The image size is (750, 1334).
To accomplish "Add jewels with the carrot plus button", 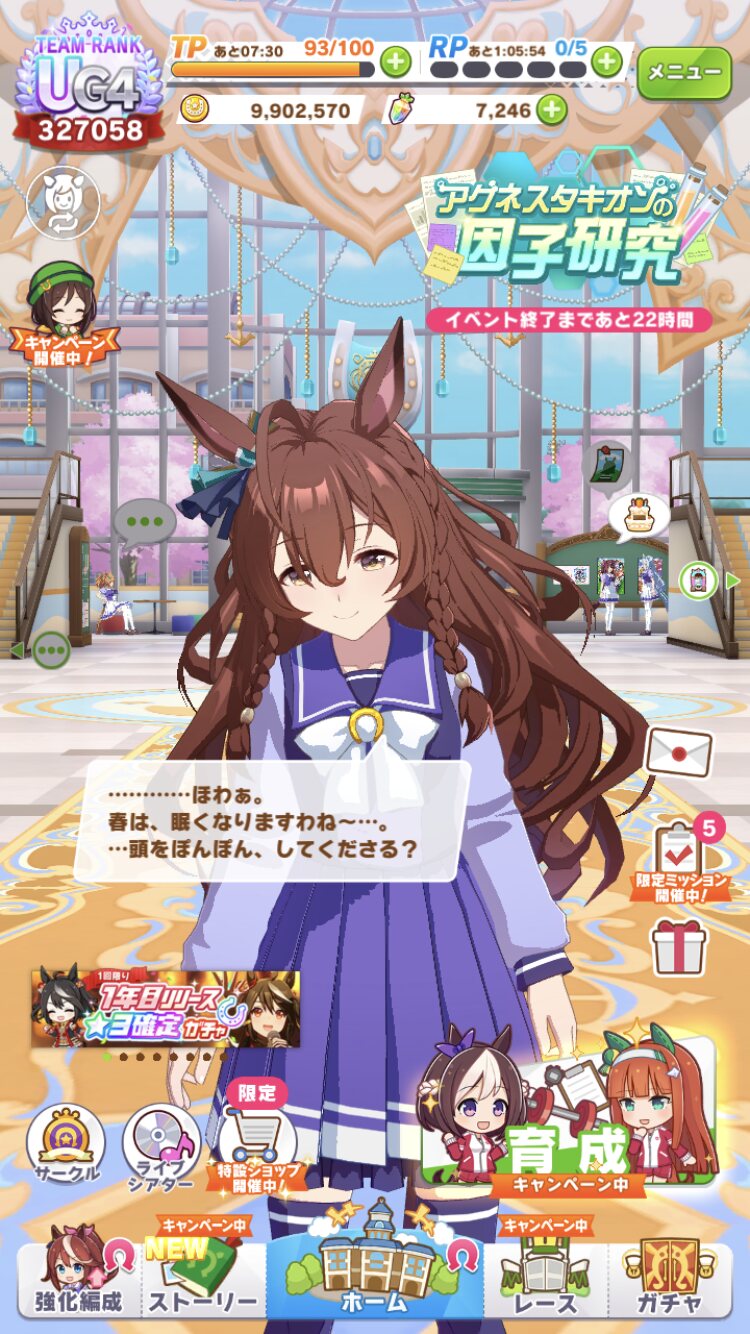I will tap(552, 110).
